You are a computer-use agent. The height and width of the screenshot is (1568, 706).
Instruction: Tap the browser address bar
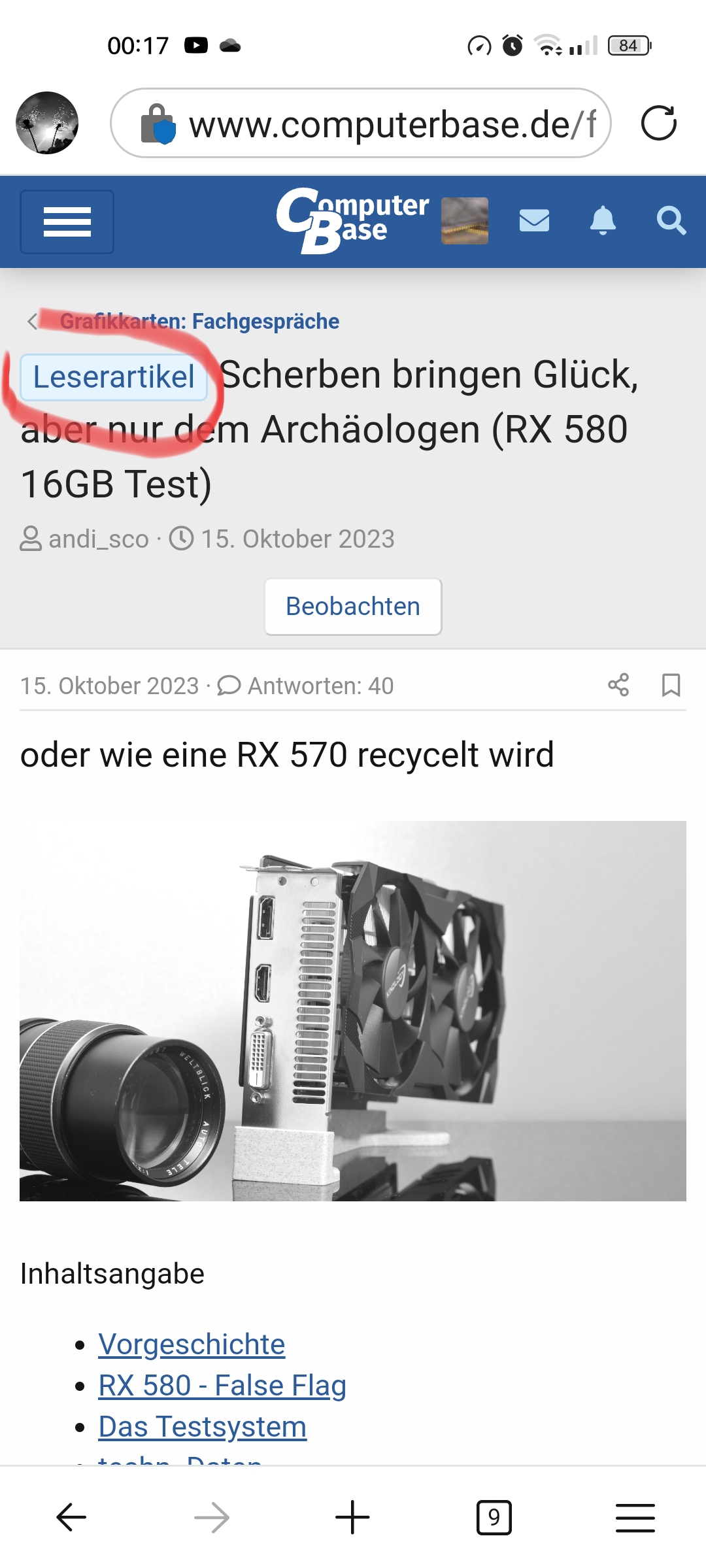[379, 124]
